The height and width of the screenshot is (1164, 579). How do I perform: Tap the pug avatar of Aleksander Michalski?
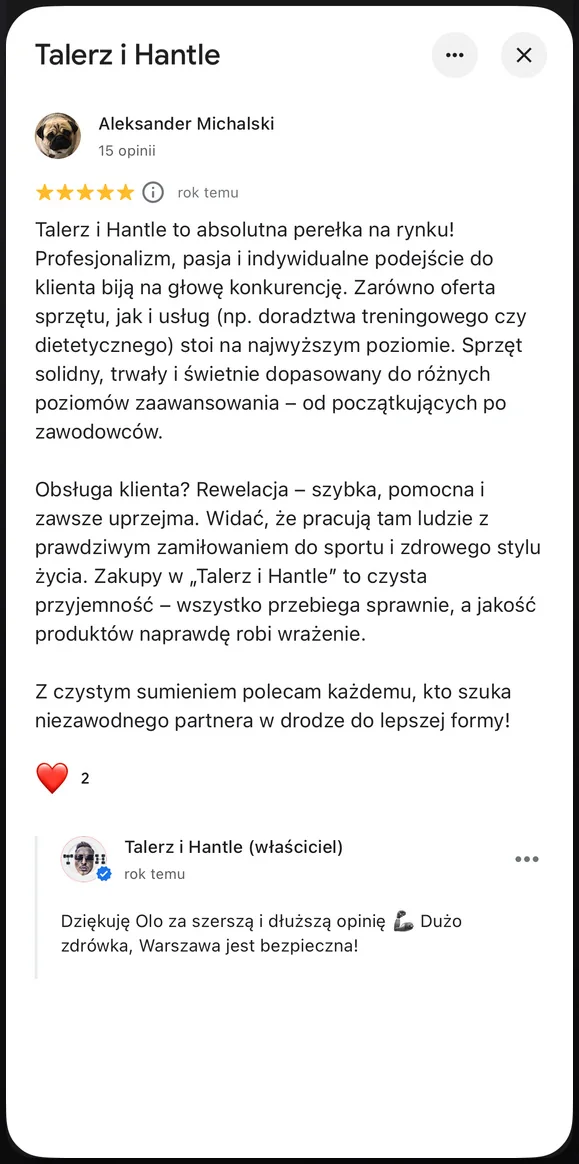58,136
